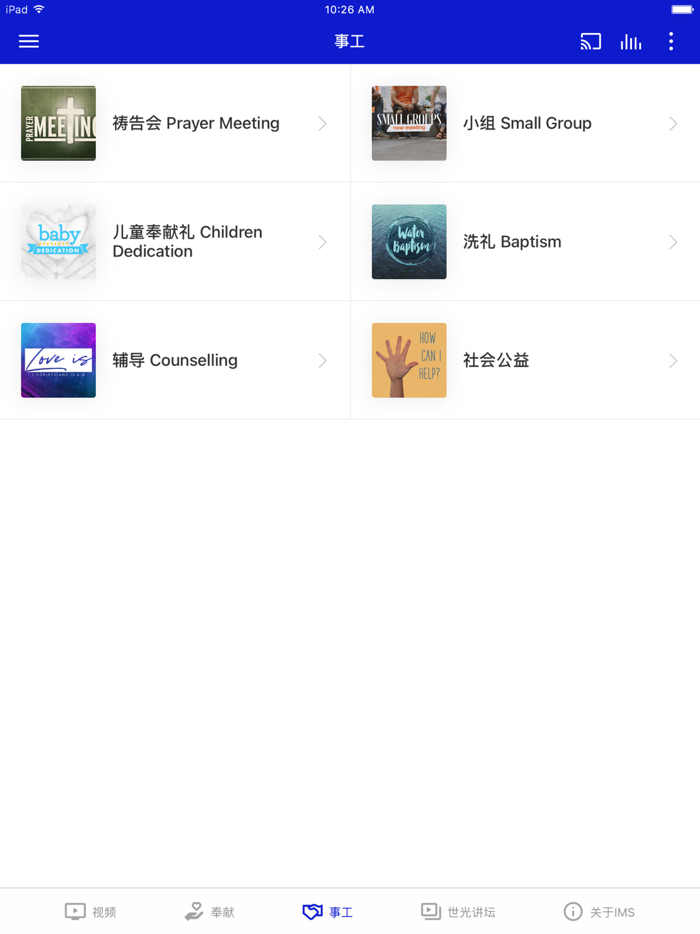
Task: Switch to the 世光讲坛 tab
Action: [458, 911]
